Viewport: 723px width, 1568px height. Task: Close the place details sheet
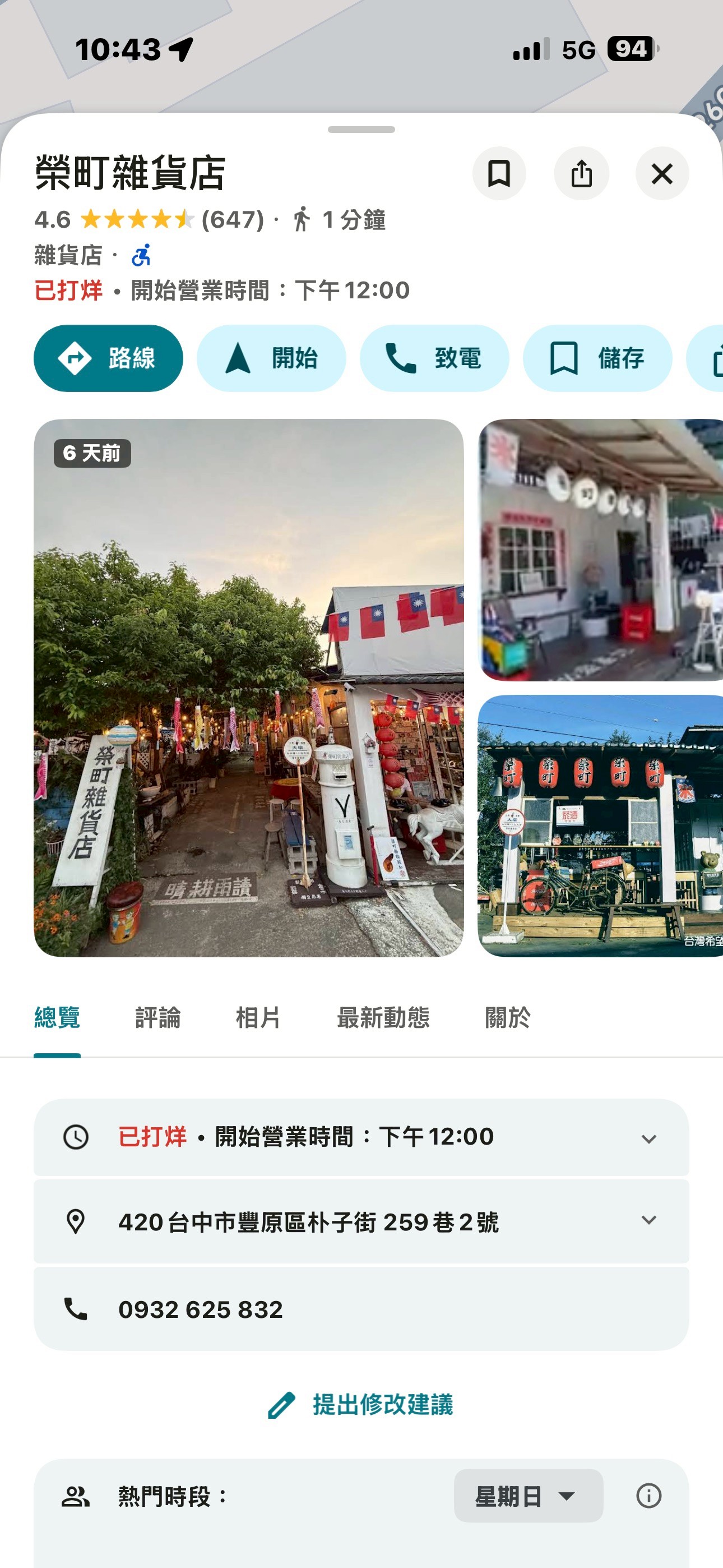point(662,174)
